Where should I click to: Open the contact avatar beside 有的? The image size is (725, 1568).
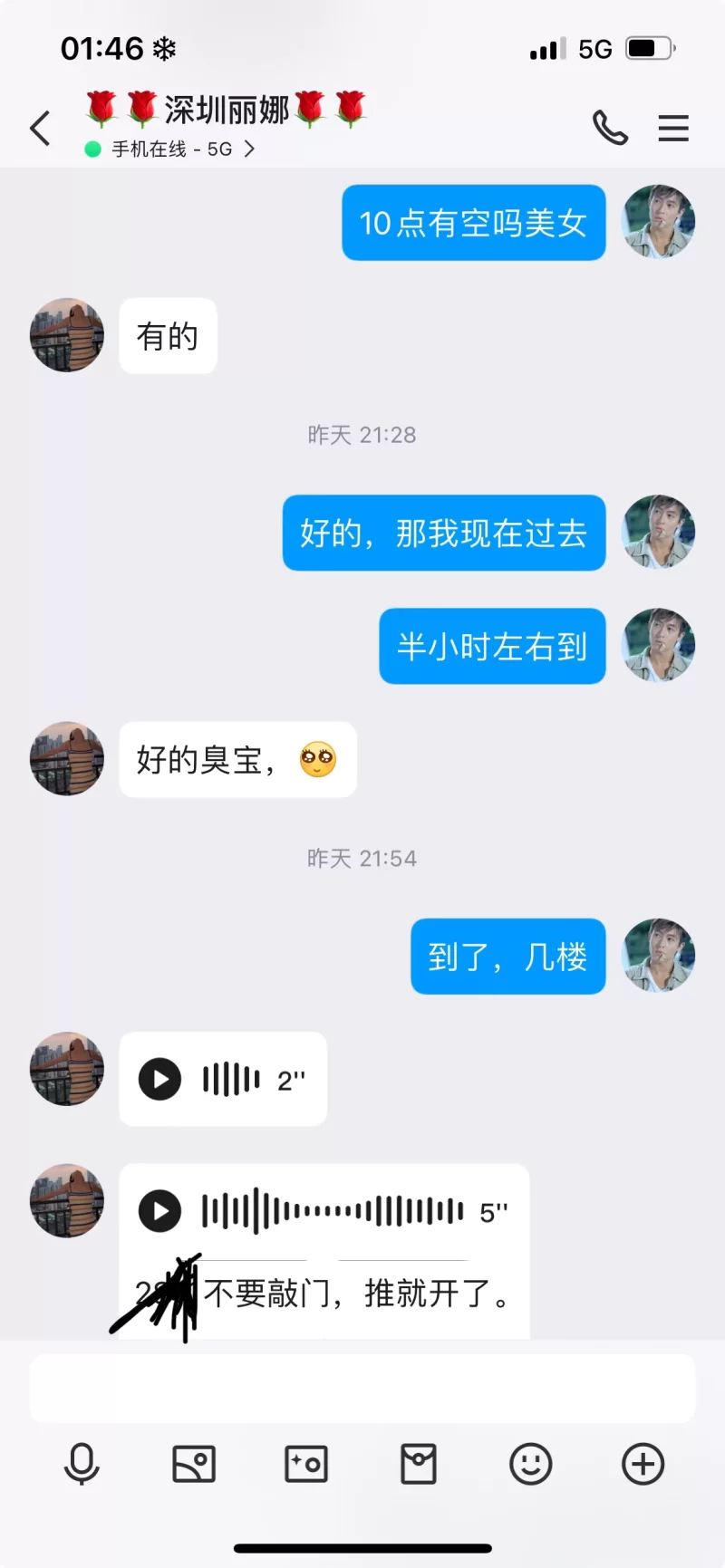pos(67,335)
